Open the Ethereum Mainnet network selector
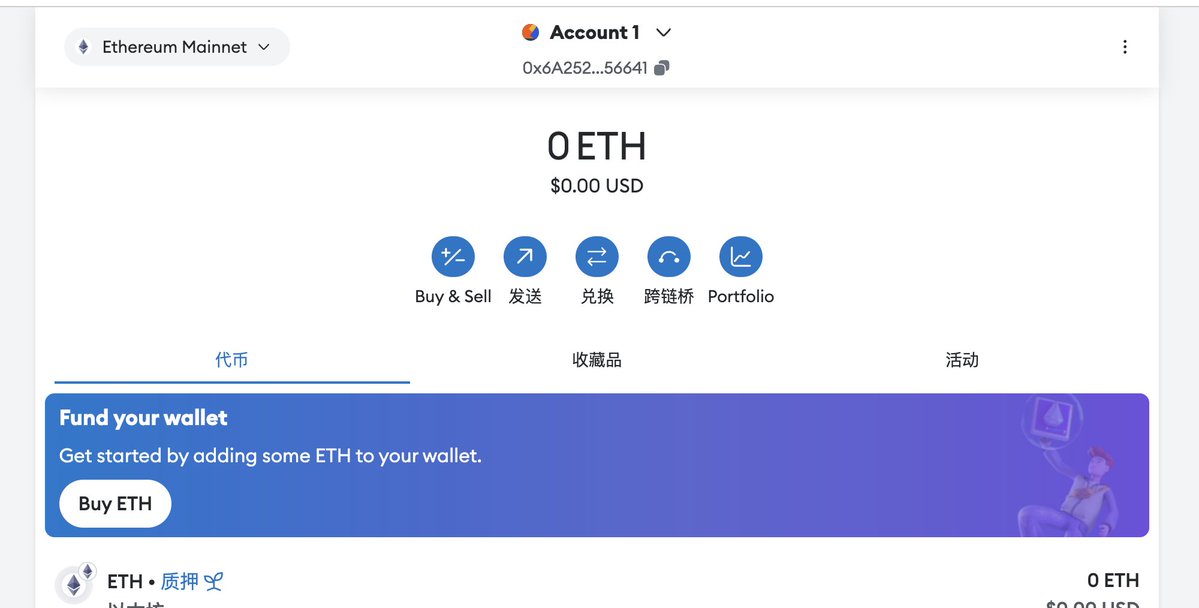This screenshot has width=1199, height=608. point(176,47)
